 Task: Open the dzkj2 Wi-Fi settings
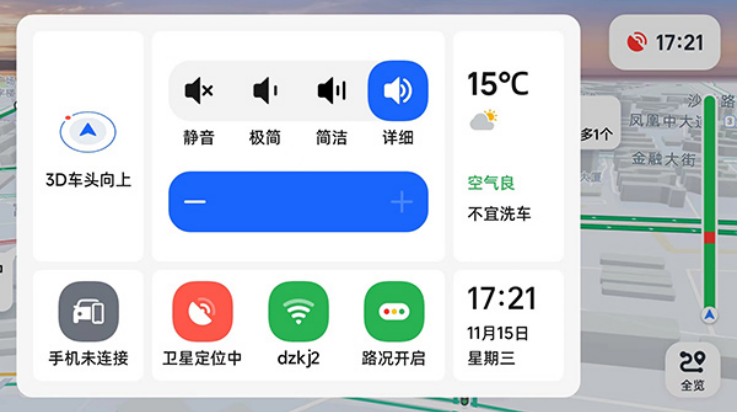point(298,312)
